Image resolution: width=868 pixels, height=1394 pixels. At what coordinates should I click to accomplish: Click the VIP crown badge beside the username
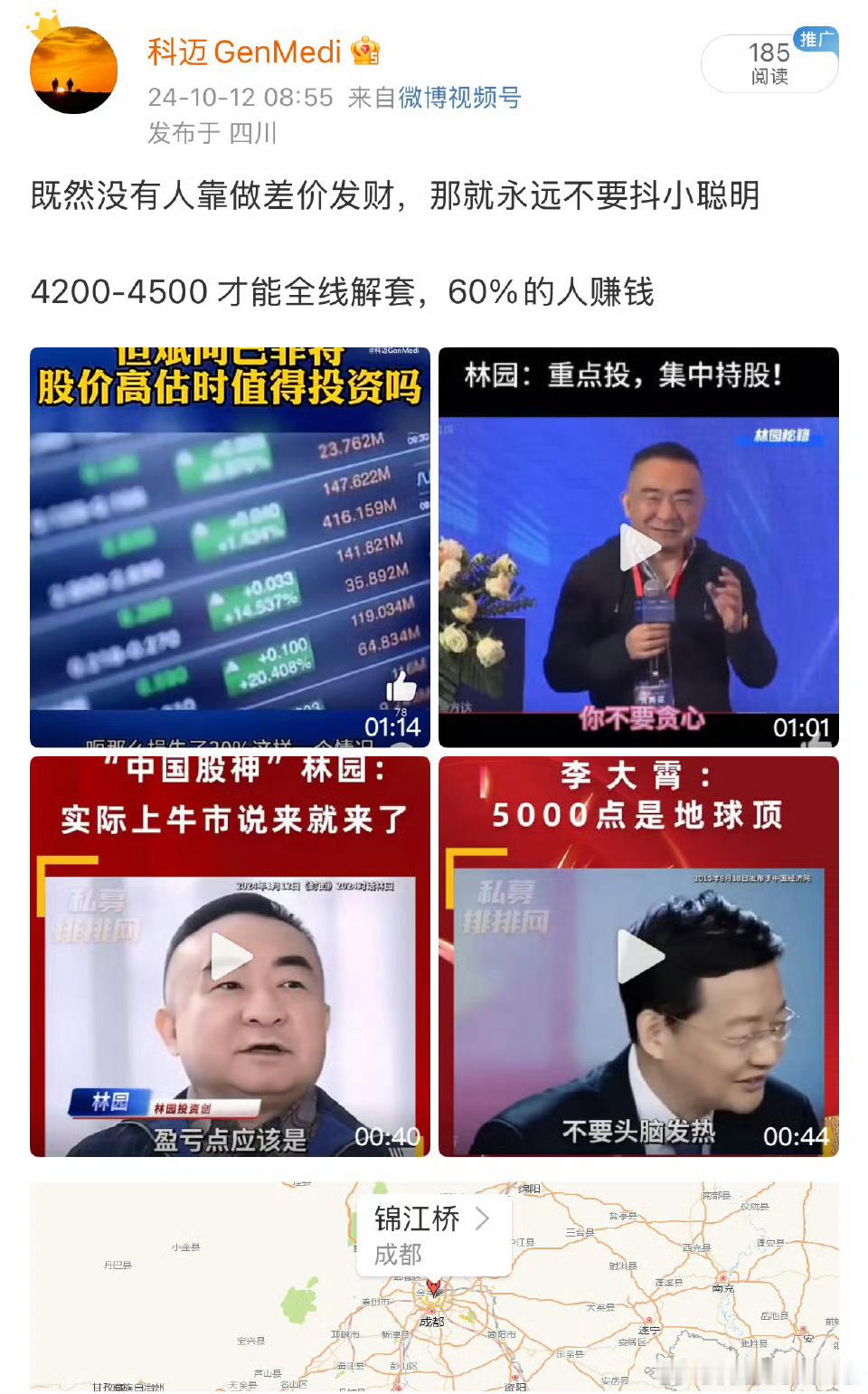tap(364, 52)
